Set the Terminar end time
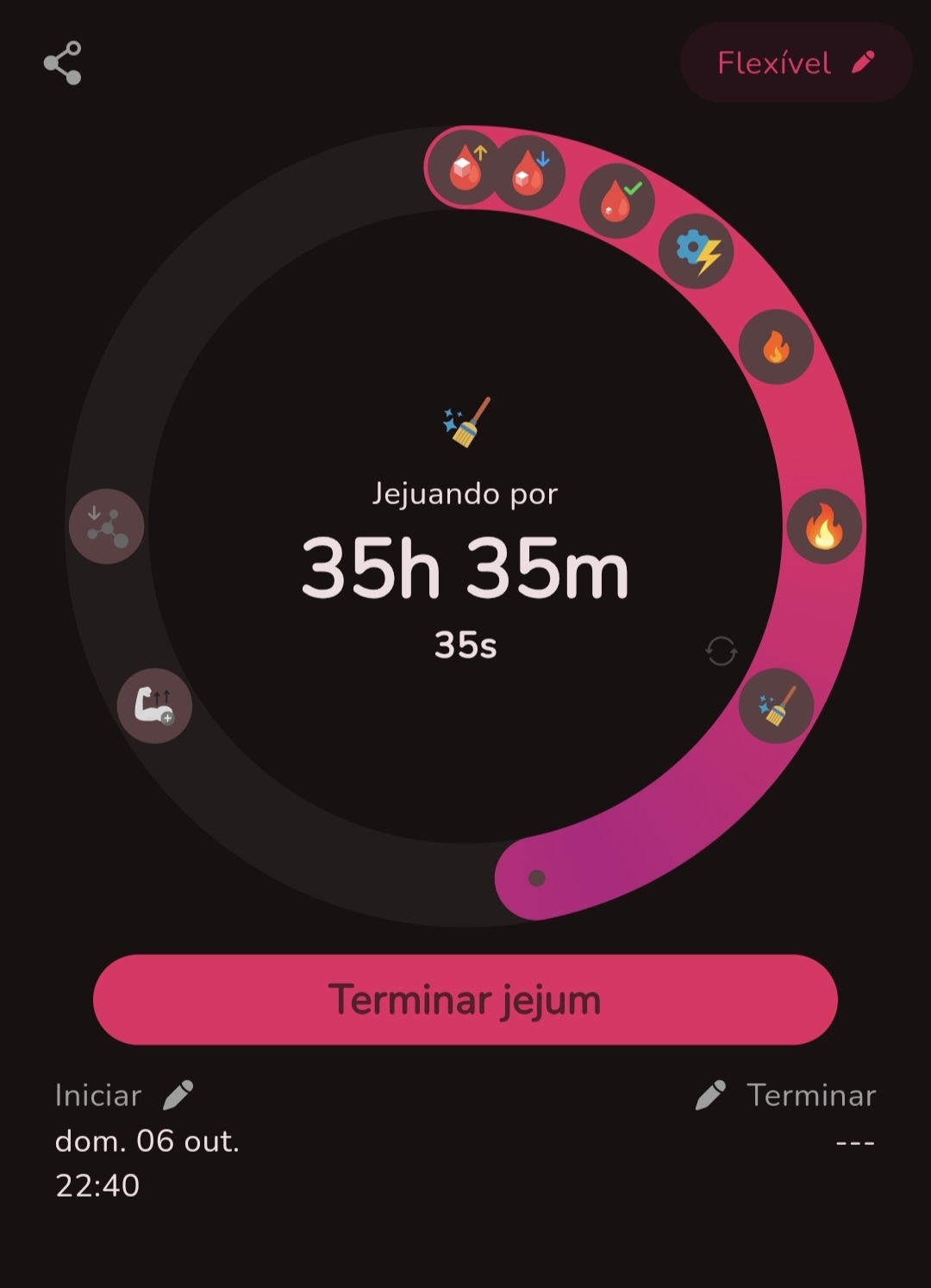931x1288 pixels. pos(710,1095)
